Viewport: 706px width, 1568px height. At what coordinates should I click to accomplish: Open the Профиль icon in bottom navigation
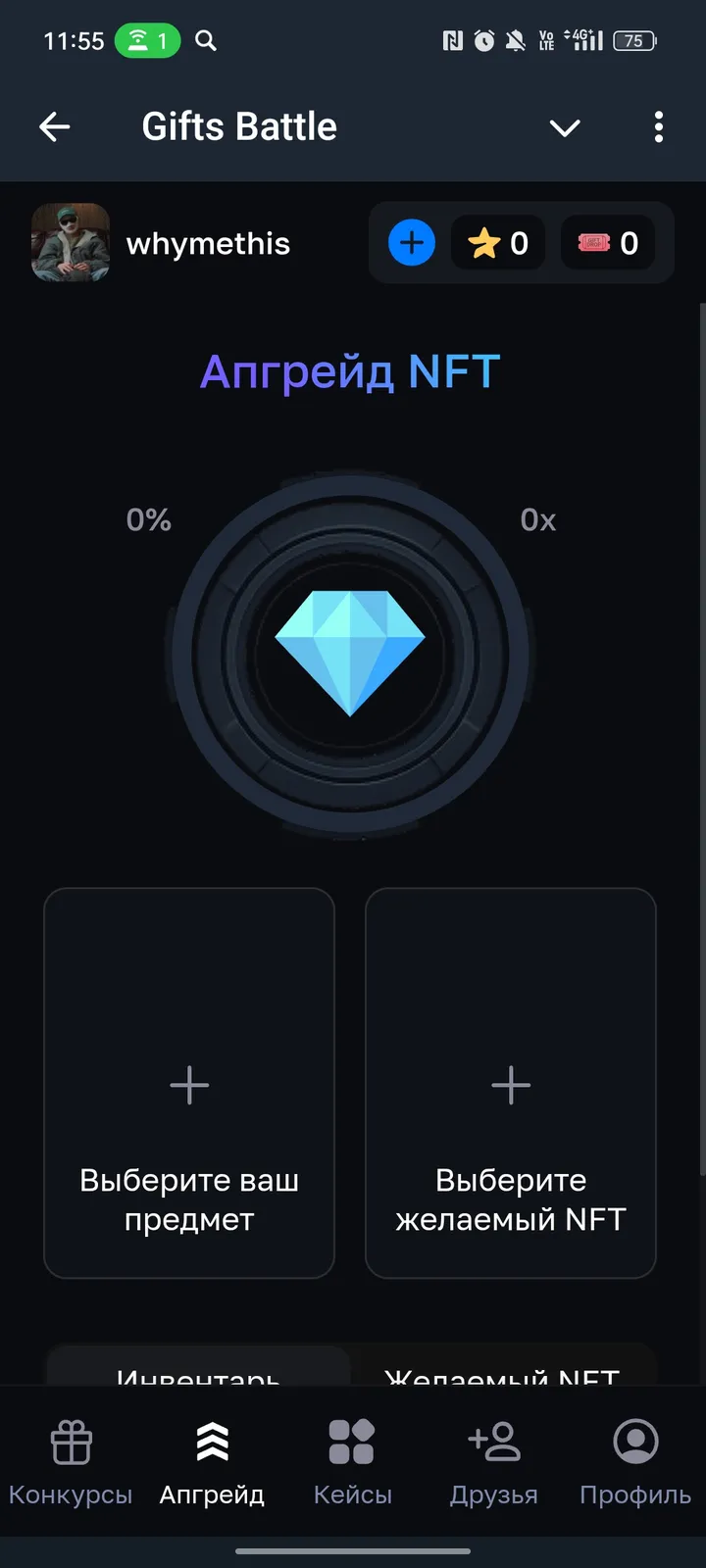(x=634, y=1441)
